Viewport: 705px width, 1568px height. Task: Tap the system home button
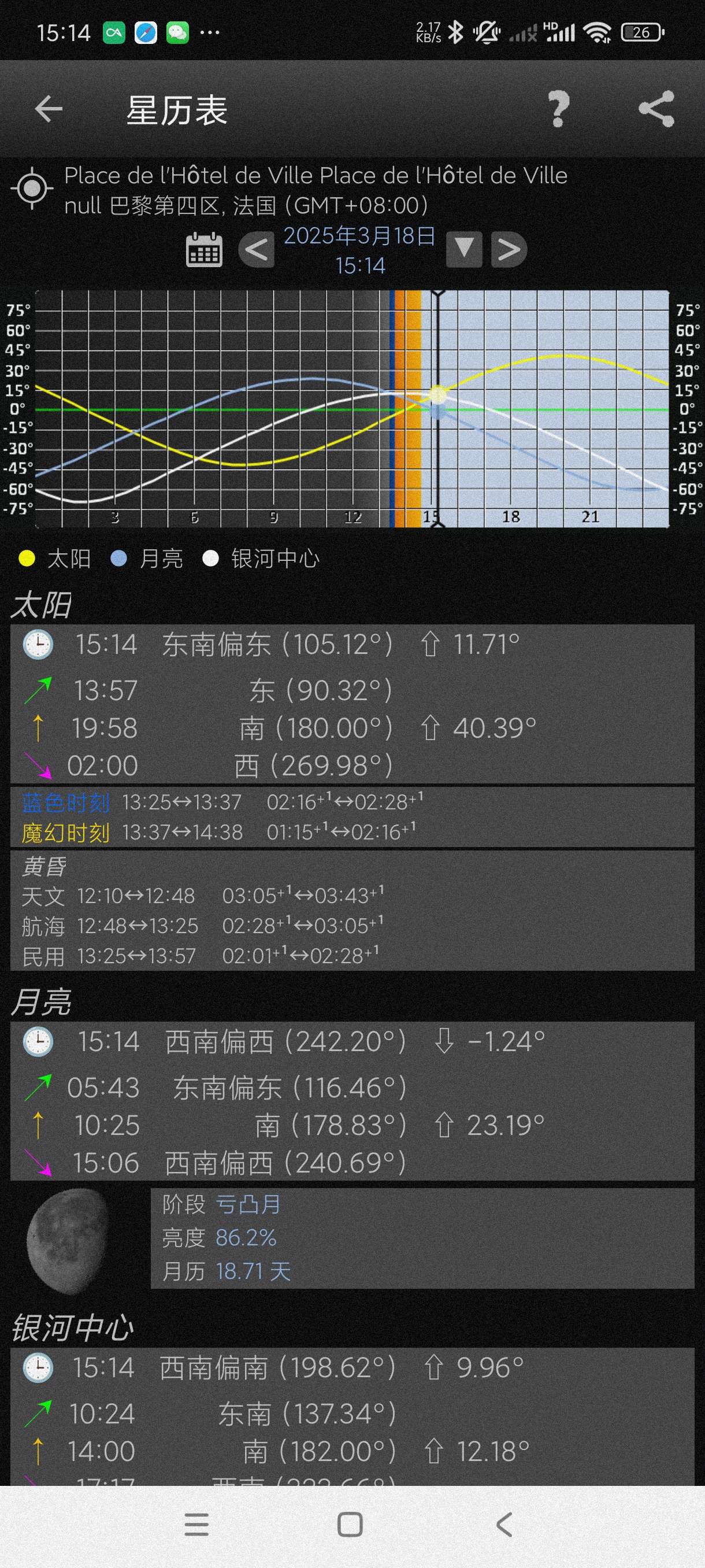pyautogui.click(x=350, y=1525)
